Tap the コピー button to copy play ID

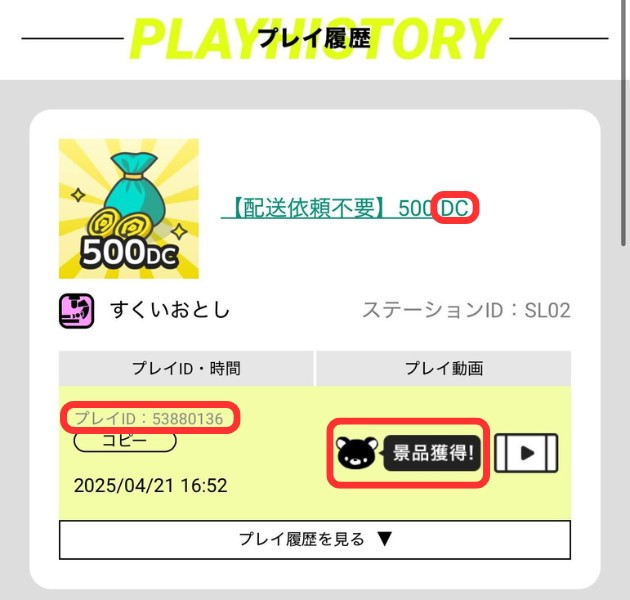[x=124, y=441]
